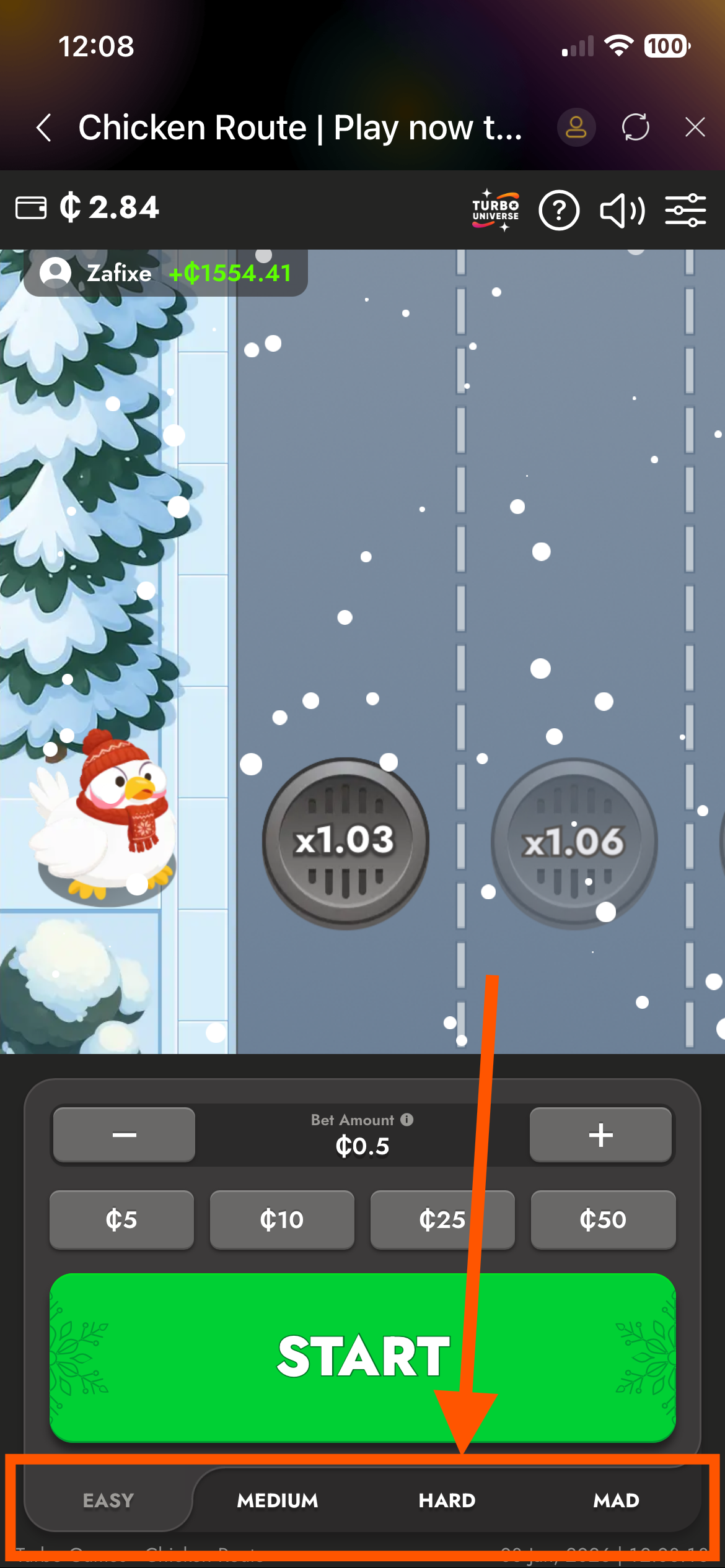The height and width of the screenshot is (1568, 725).
Task: Set bet to ₵50
Action: [x=603, y=1219]
